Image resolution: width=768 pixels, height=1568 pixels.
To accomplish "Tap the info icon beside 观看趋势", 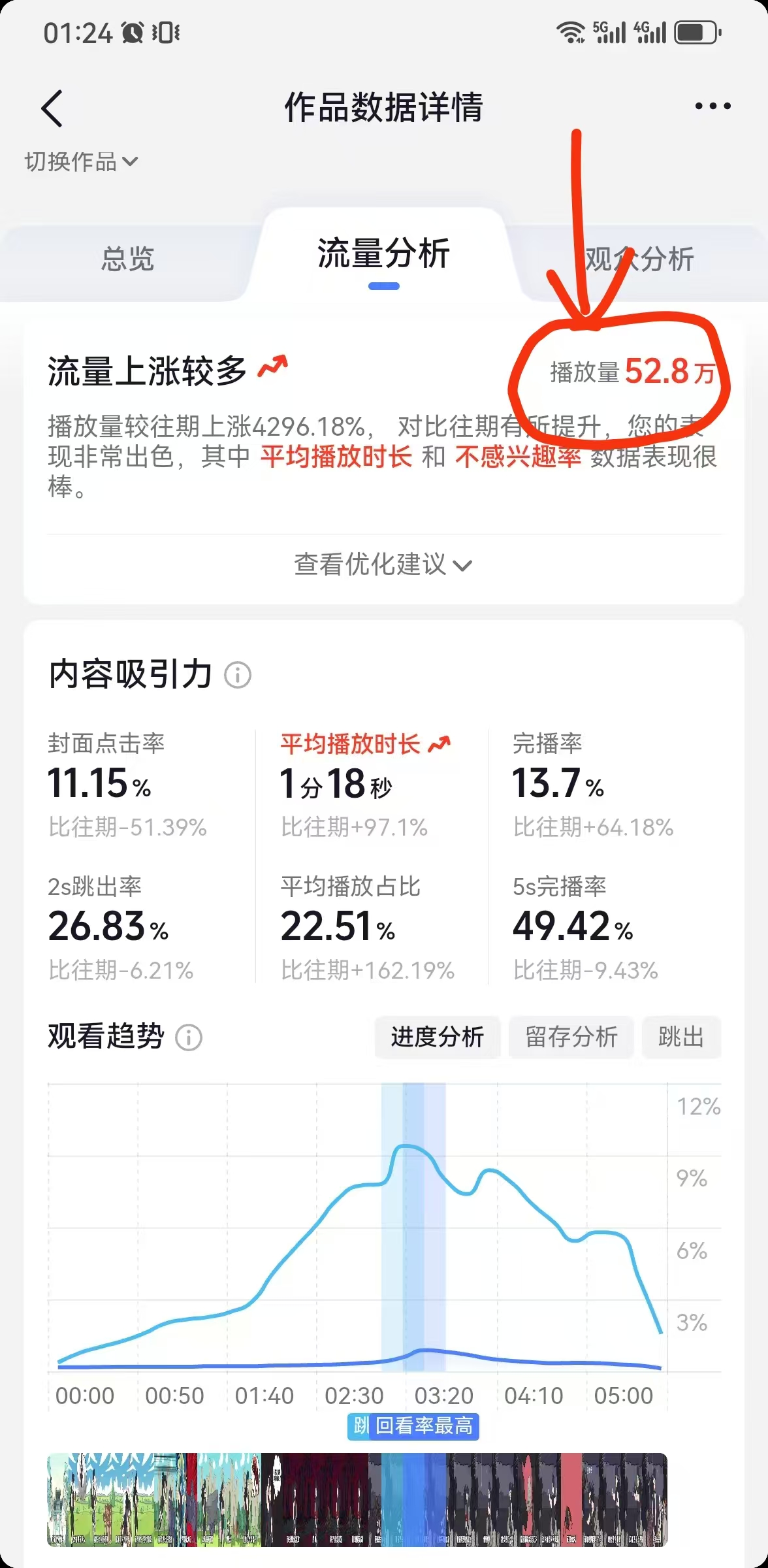I will click(x=189, y=1037).
